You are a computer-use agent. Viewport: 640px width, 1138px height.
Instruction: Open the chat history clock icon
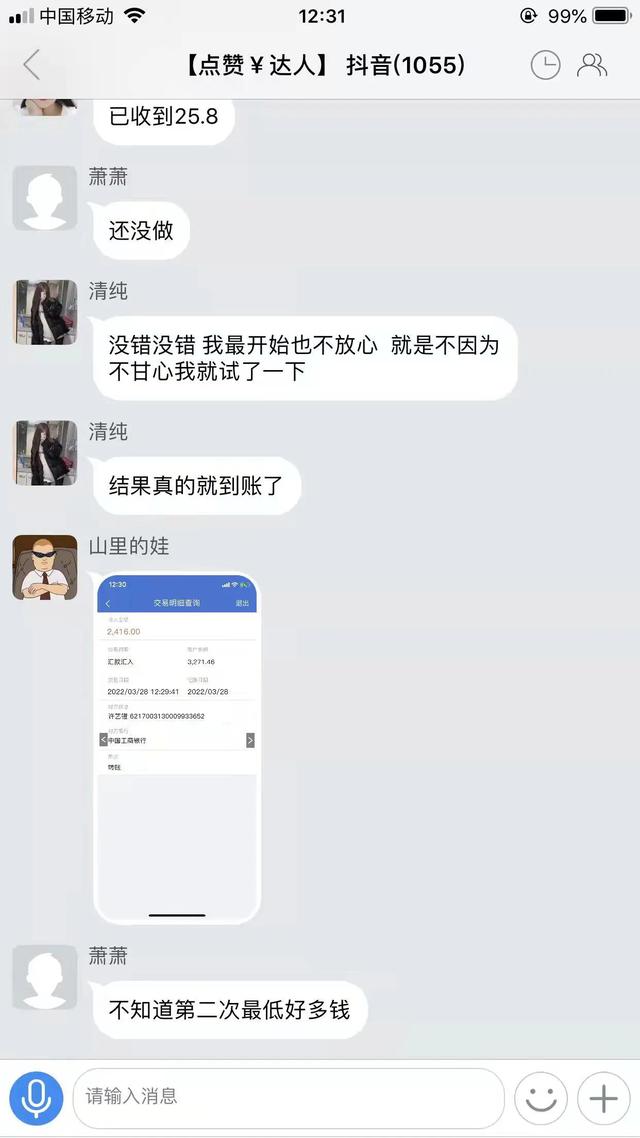[x=545, y=66]
